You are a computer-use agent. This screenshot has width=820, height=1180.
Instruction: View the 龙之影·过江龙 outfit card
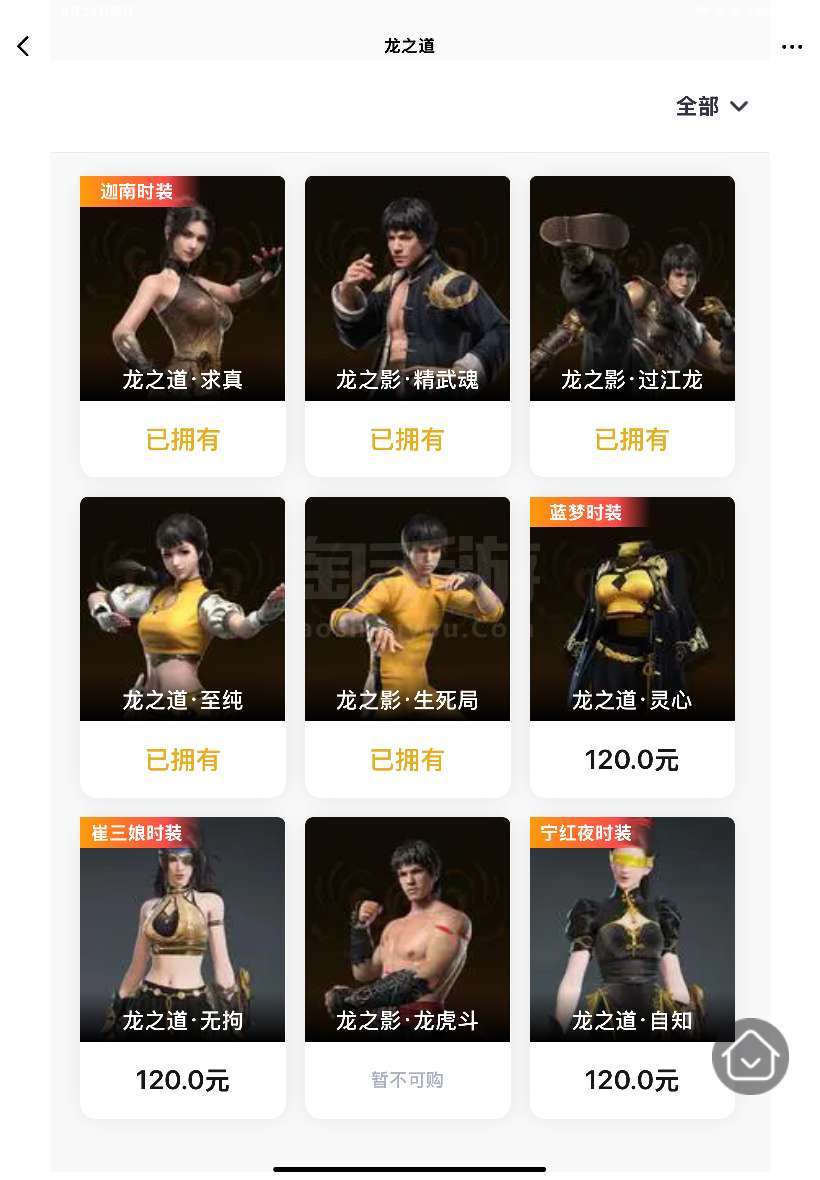click(x=632, y=288)
